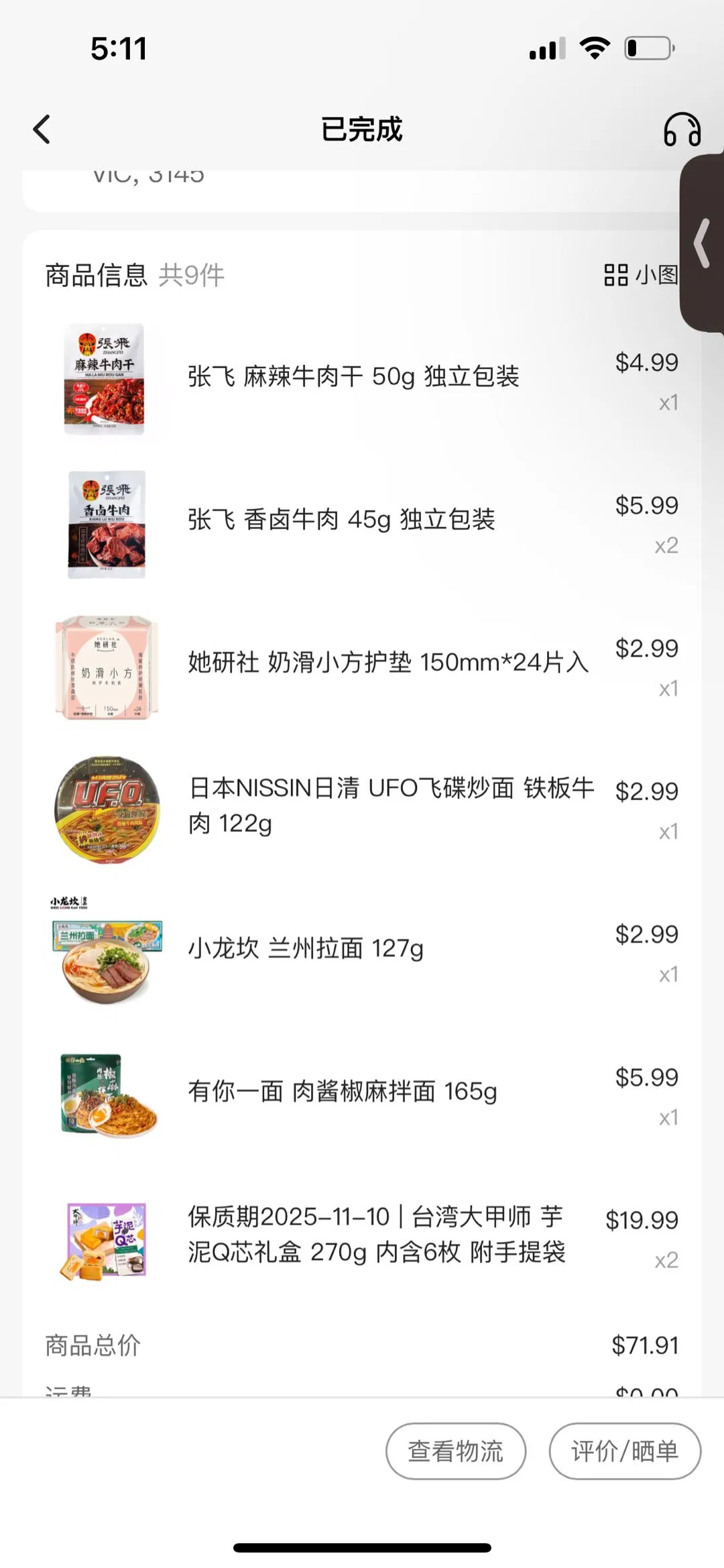Open 小龙坎 兰州拉面 127g item
The height and width of the screenshot is (1568, 724).
(x=306, y=948)
